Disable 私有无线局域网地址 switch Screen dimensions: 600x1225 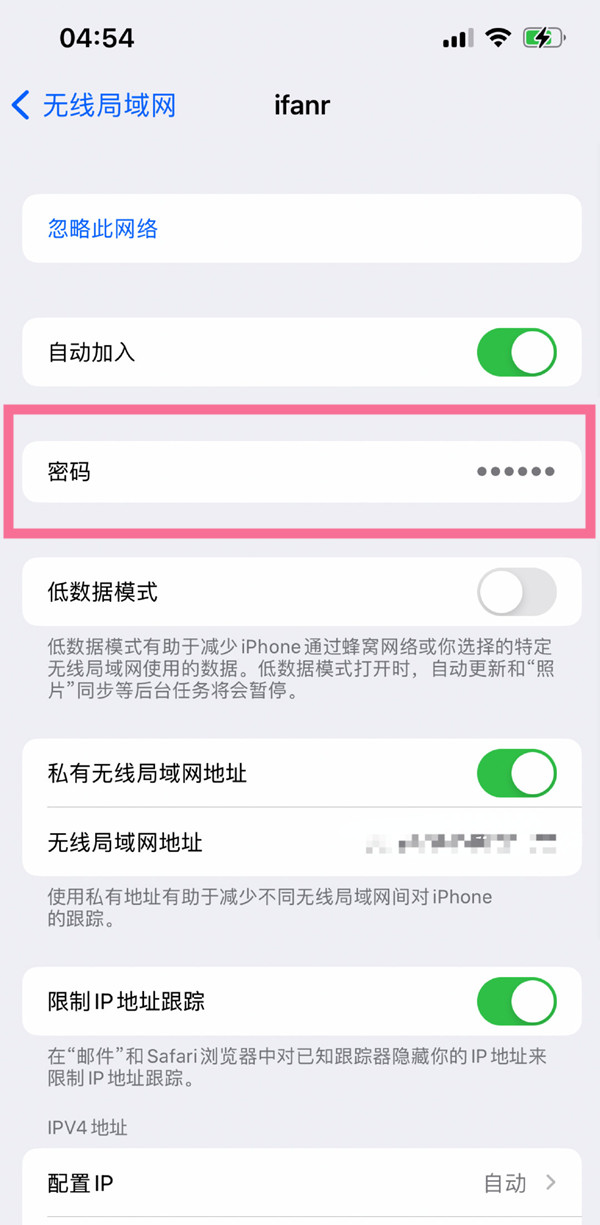point(516,773)
